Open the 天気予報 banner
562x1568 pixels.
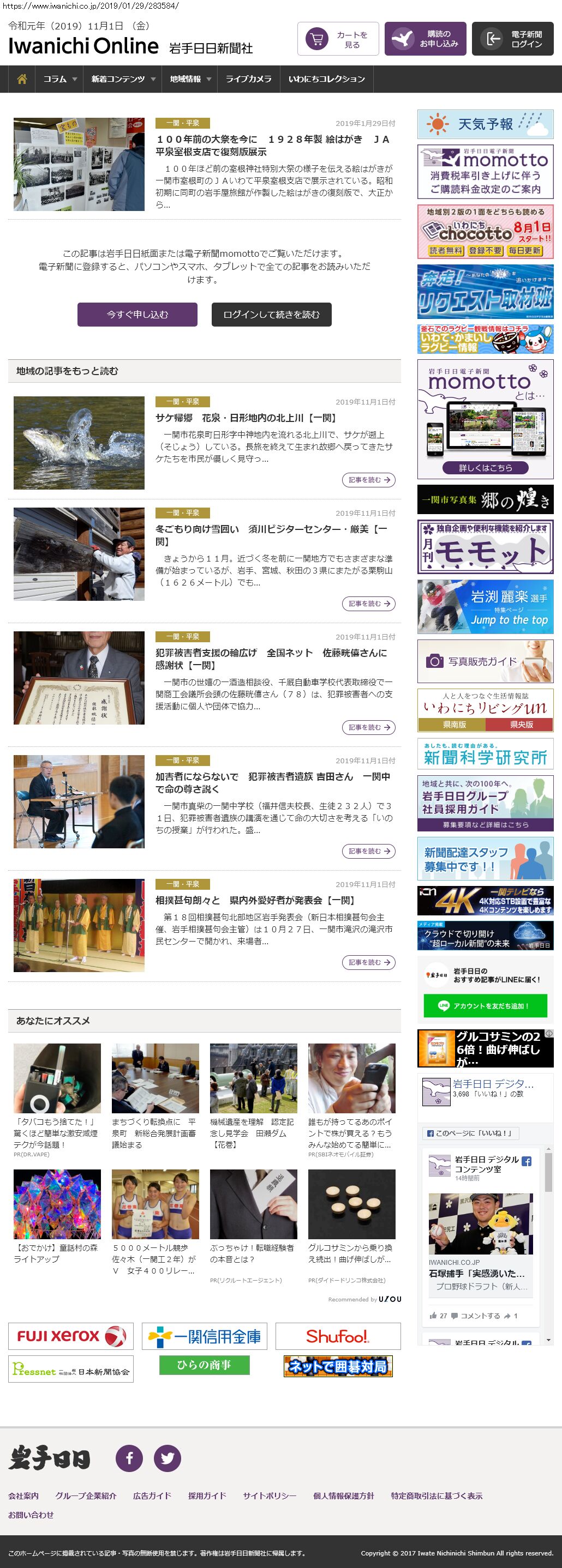click(x=485, y=125)
